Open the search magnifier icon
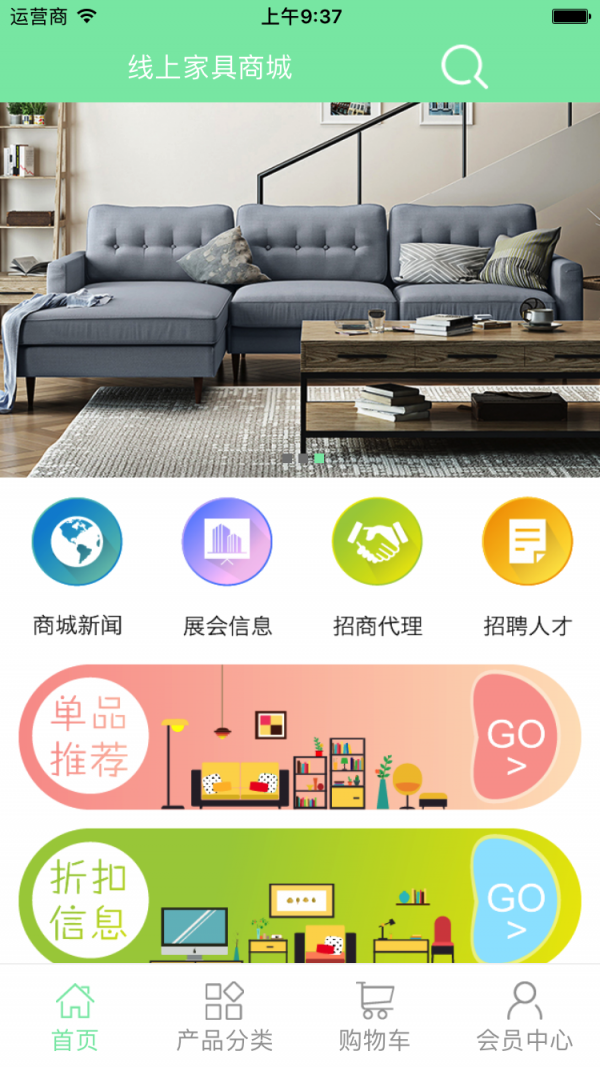The image size is (600, 1067). pos(464,67)
